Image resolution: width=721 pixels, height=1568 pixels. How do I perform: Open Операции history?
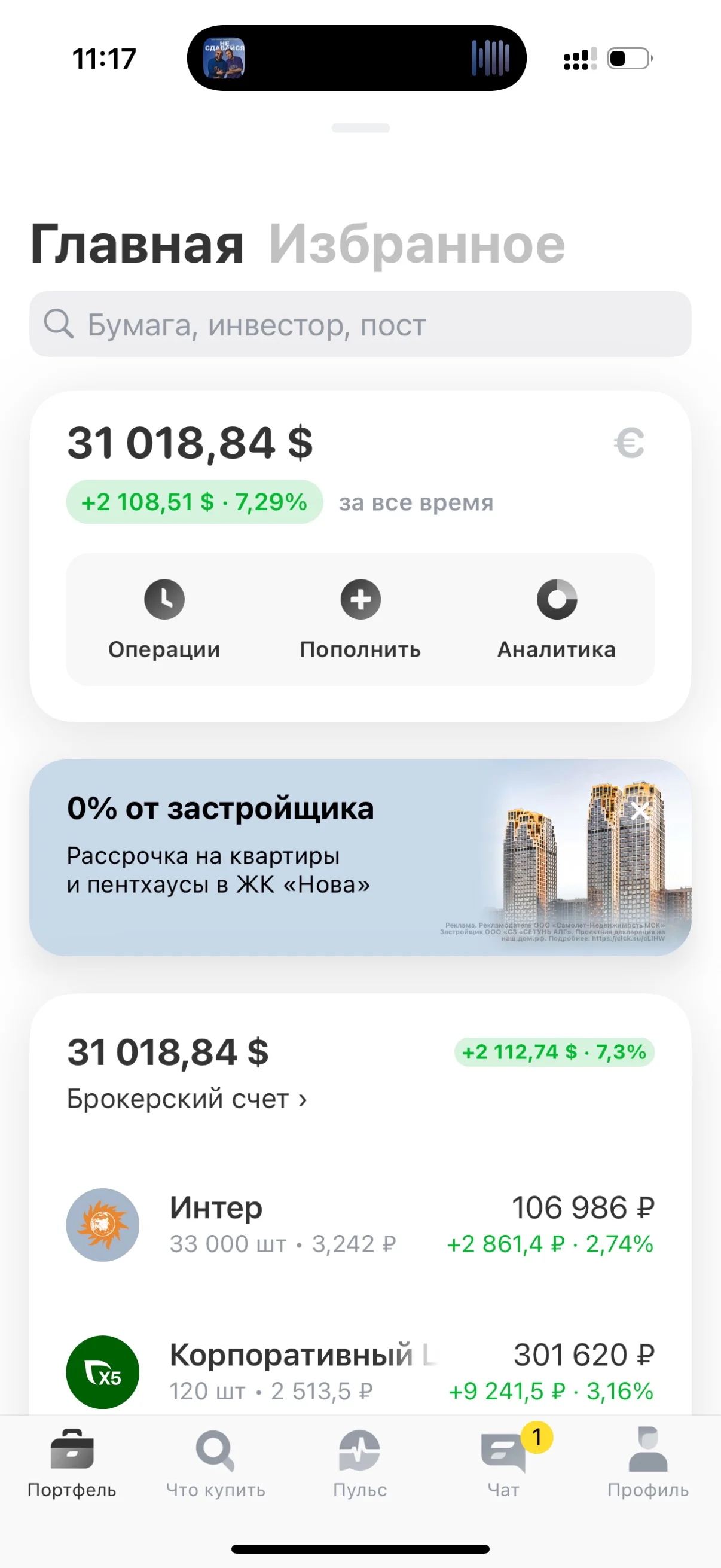point(164,620)
